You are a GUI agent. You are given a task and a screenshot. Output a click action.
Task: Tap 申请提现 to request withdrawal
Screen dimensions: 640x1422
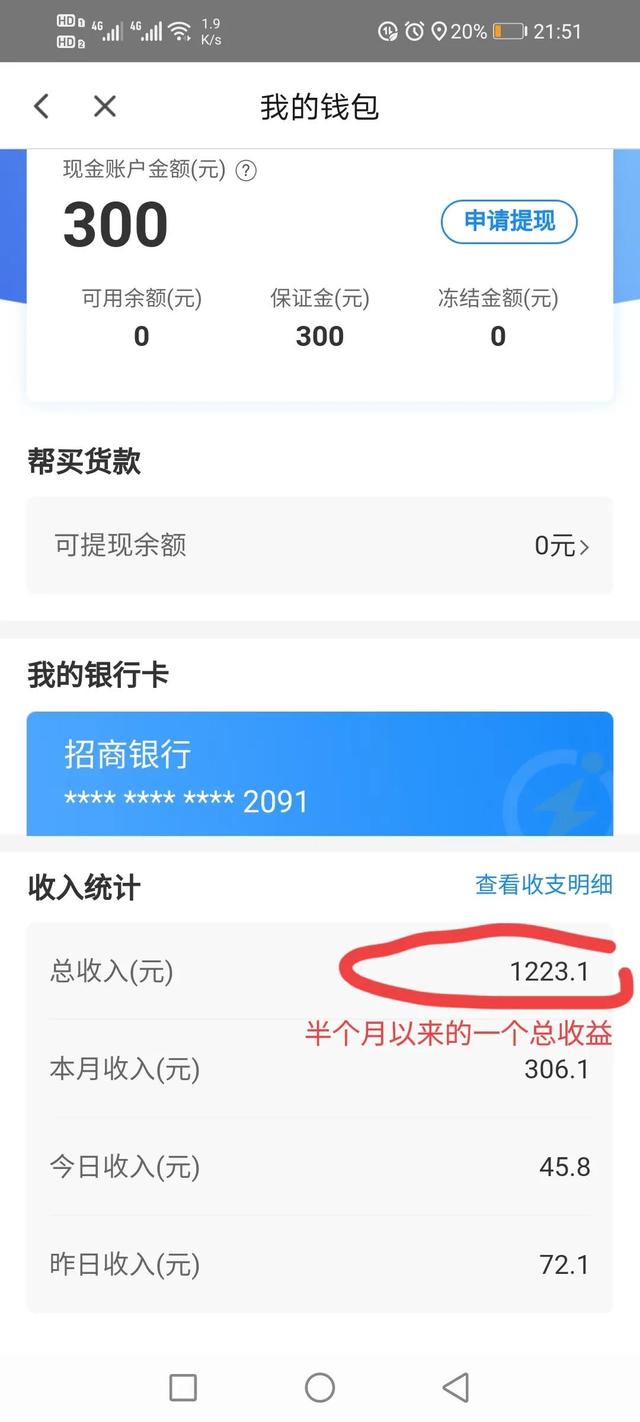(509, 222)
